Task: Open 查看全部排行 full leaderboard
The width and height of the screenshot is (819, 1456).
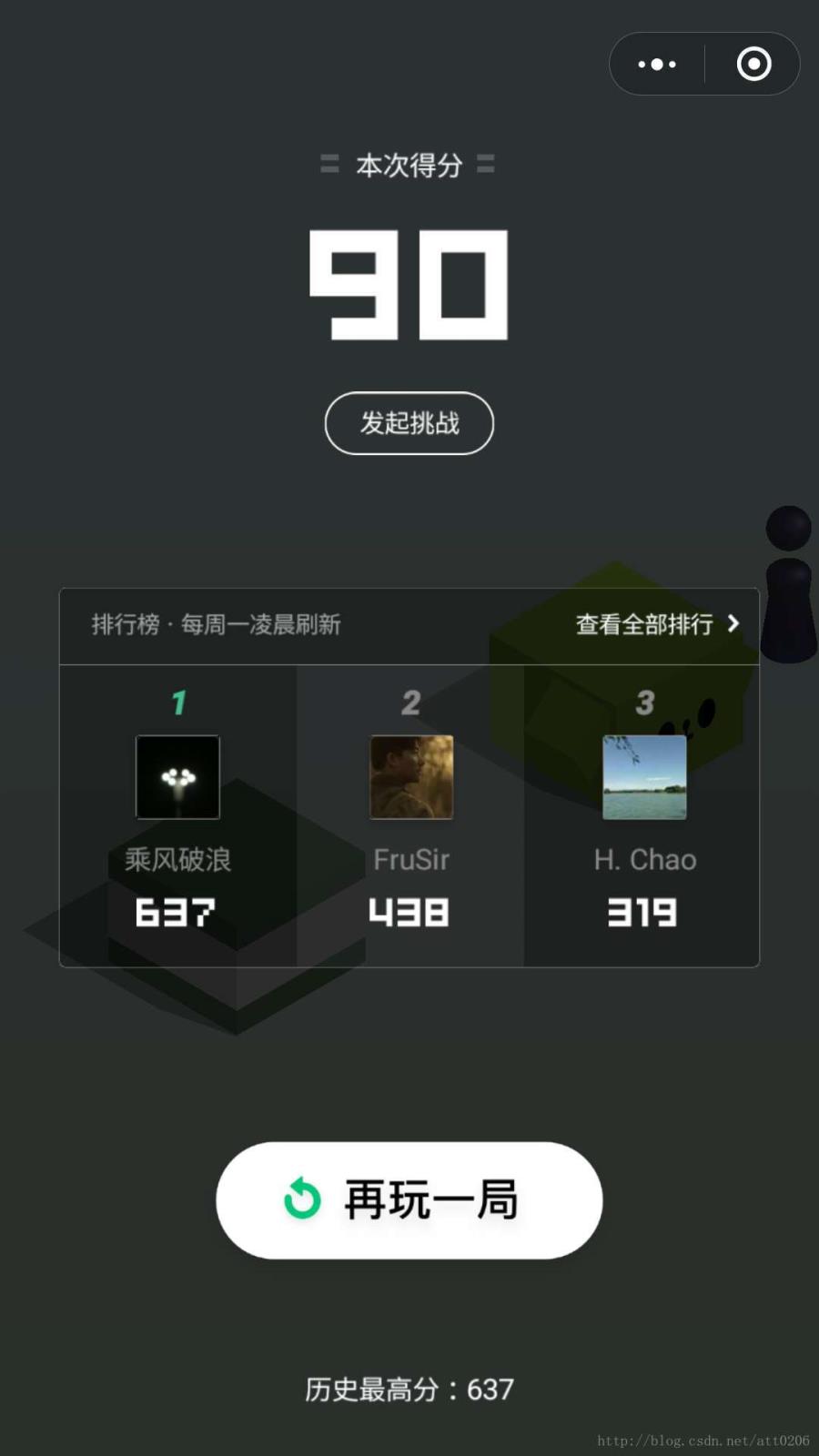Action: point(657,624)
